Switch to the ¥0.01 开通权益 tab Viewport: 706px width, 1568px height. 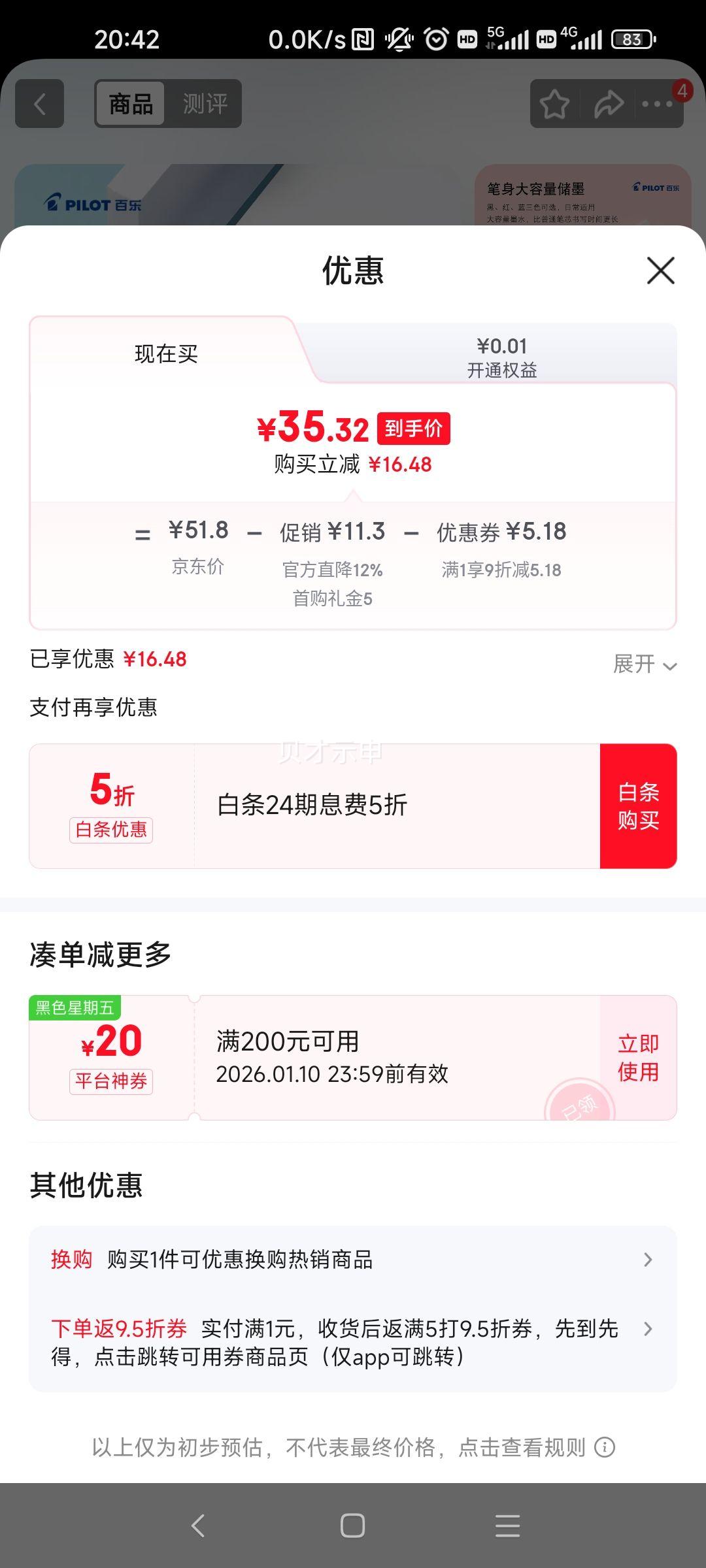click(x=501, y=357)
